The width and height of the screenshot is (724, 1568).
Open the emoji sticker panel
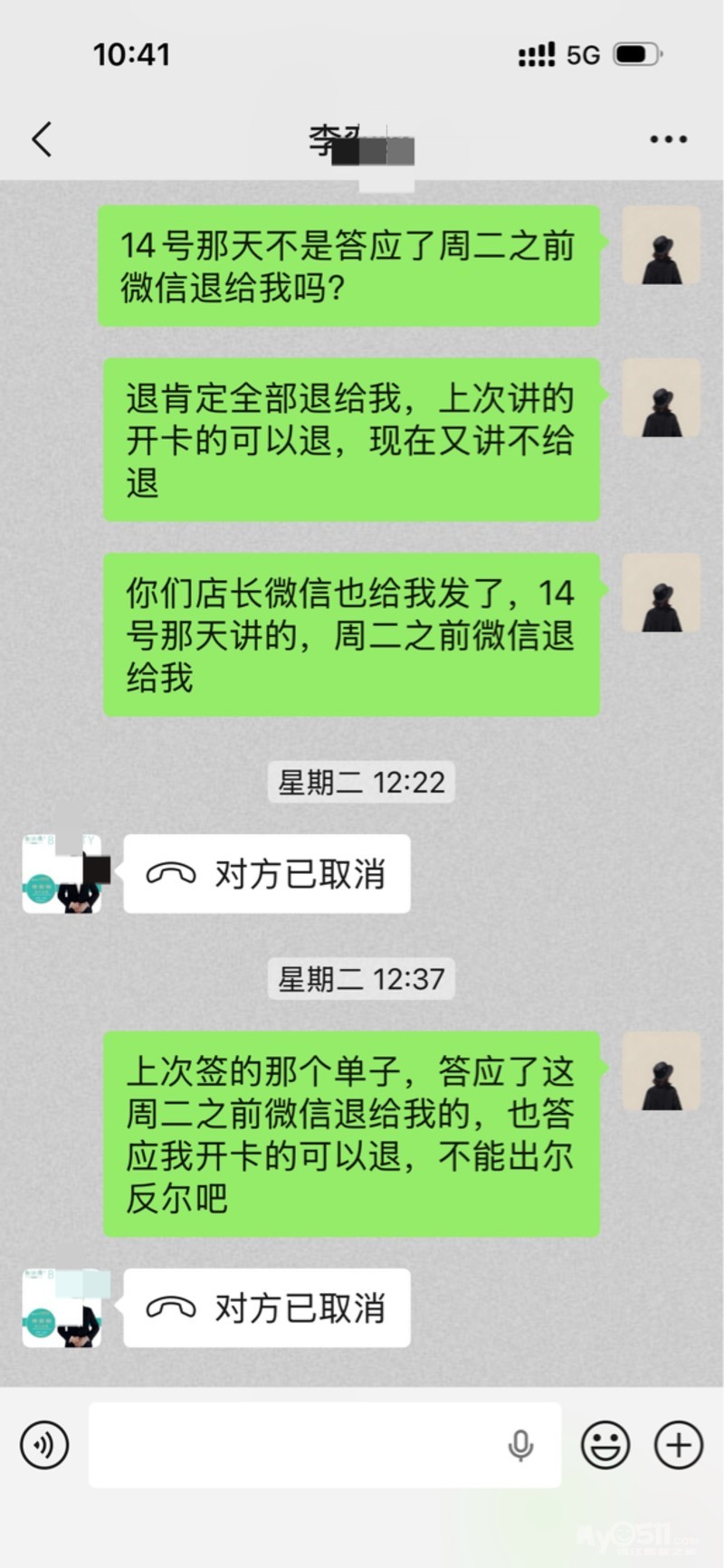click(605, 1444)
